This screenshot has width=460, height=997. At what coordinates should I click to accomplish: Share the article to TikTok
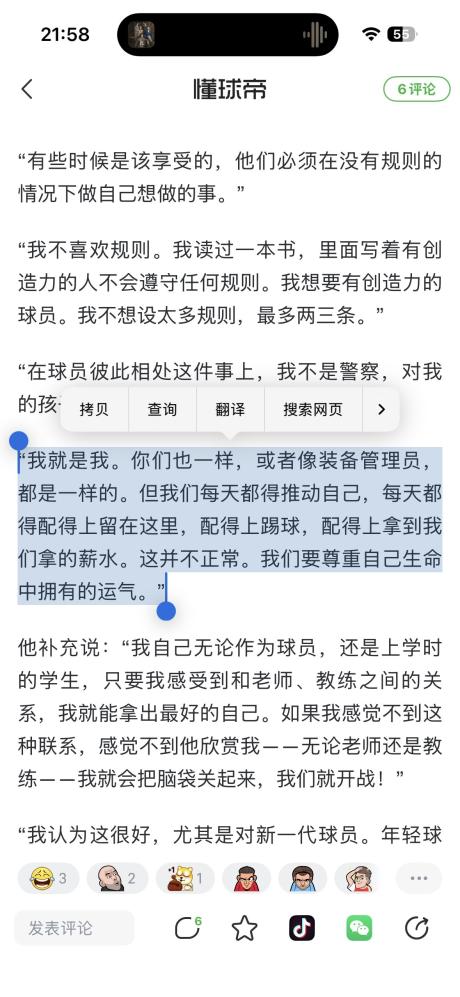click(x=302, y=928)
